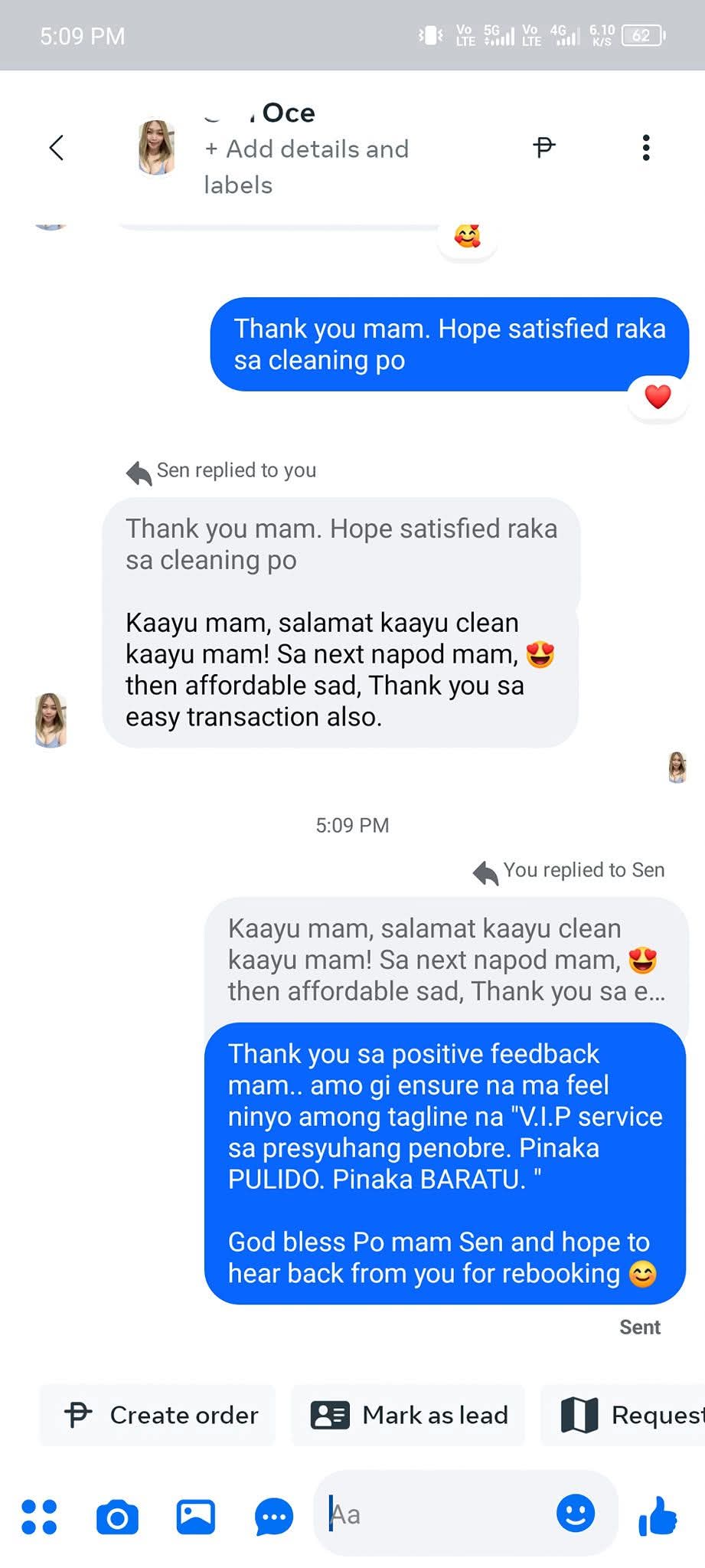Select Mark as lead
705x1568 pixels.
pyautogui.click(x=408, y=1415)
